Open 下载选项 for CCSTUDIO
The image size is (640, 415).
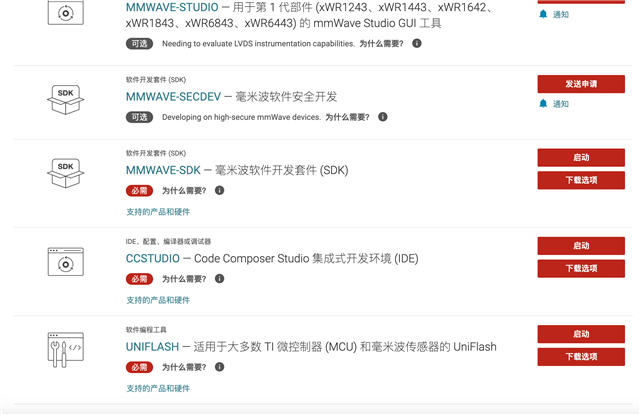(581, 268)
